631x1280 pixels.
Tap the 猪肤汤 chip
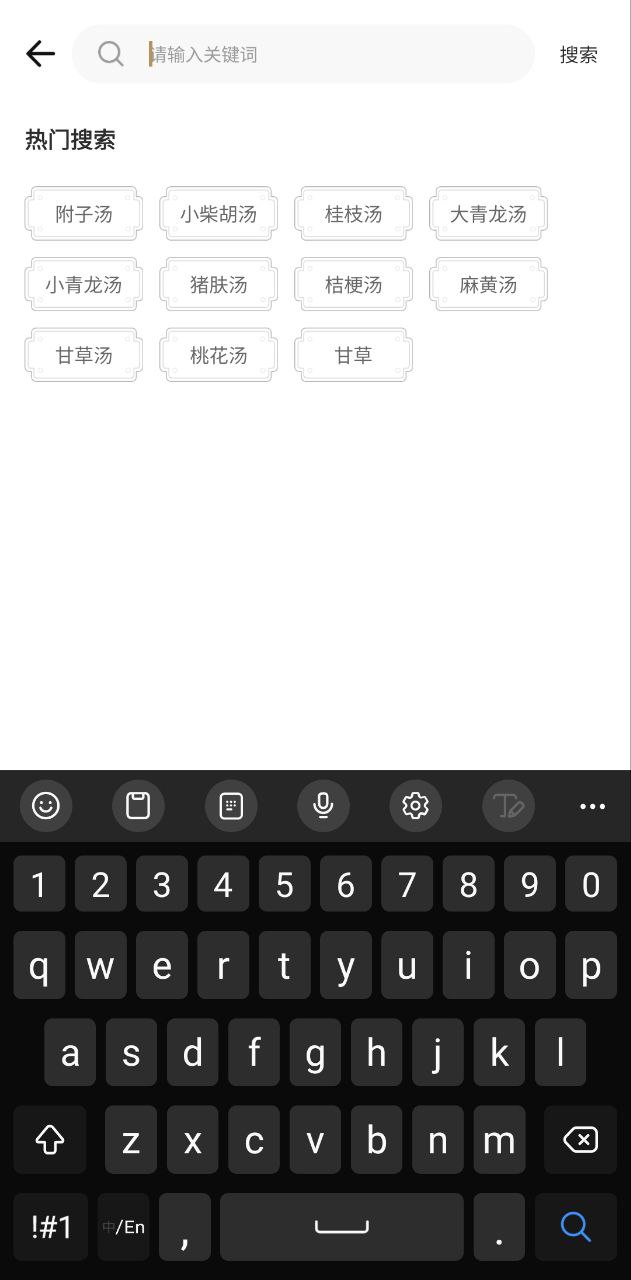pos(218,285)
